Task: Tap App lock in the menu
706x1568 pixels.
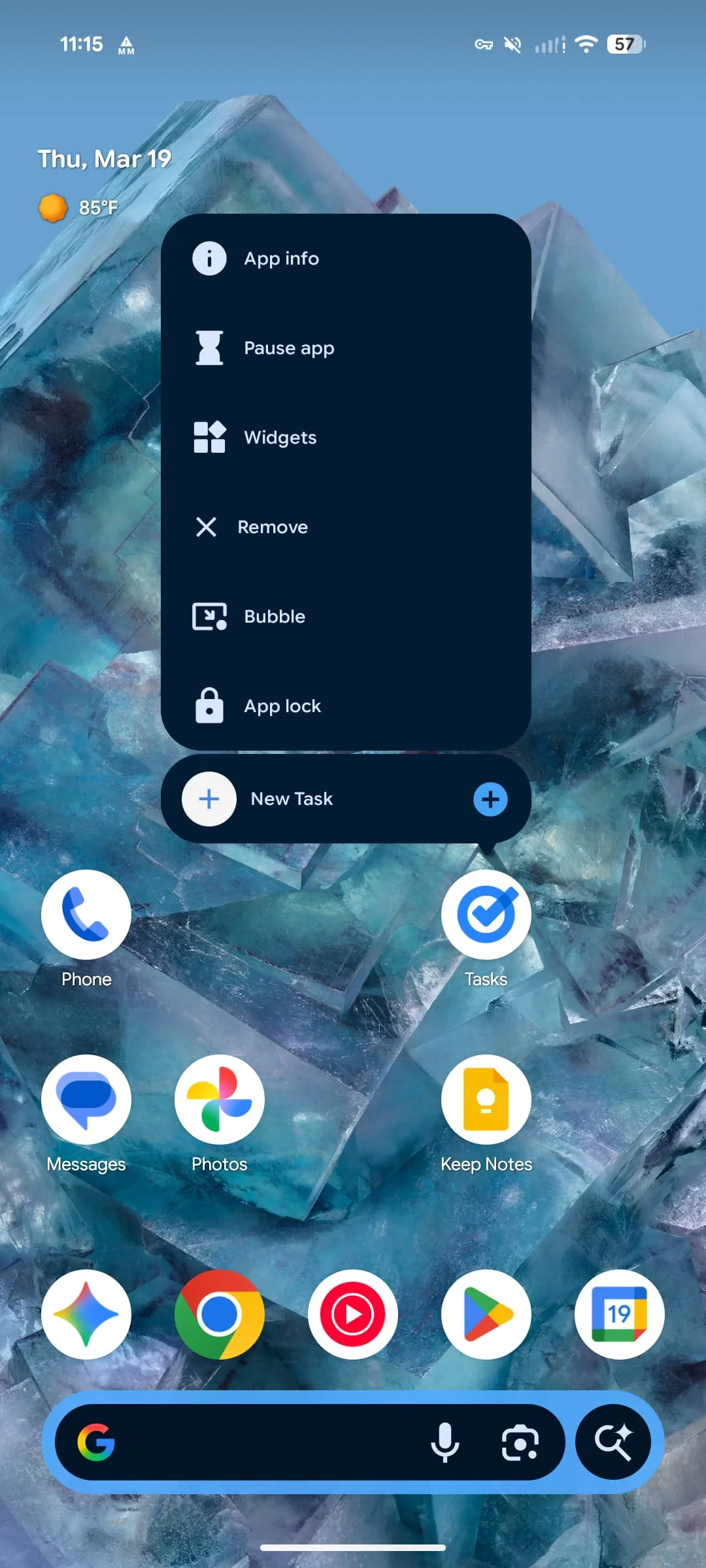Action: [x=282, y=706]
